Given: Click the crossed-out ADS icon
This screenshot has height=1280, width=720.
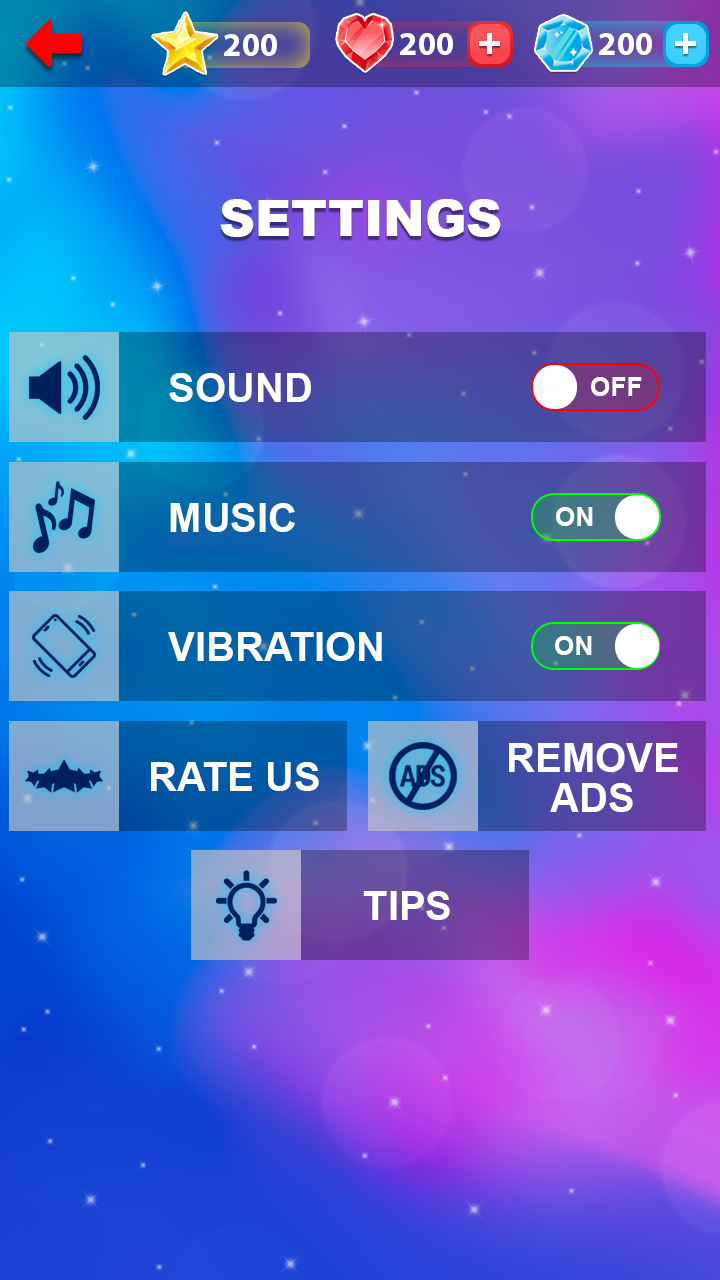Looking at the screenshot, I should (422, 775).
